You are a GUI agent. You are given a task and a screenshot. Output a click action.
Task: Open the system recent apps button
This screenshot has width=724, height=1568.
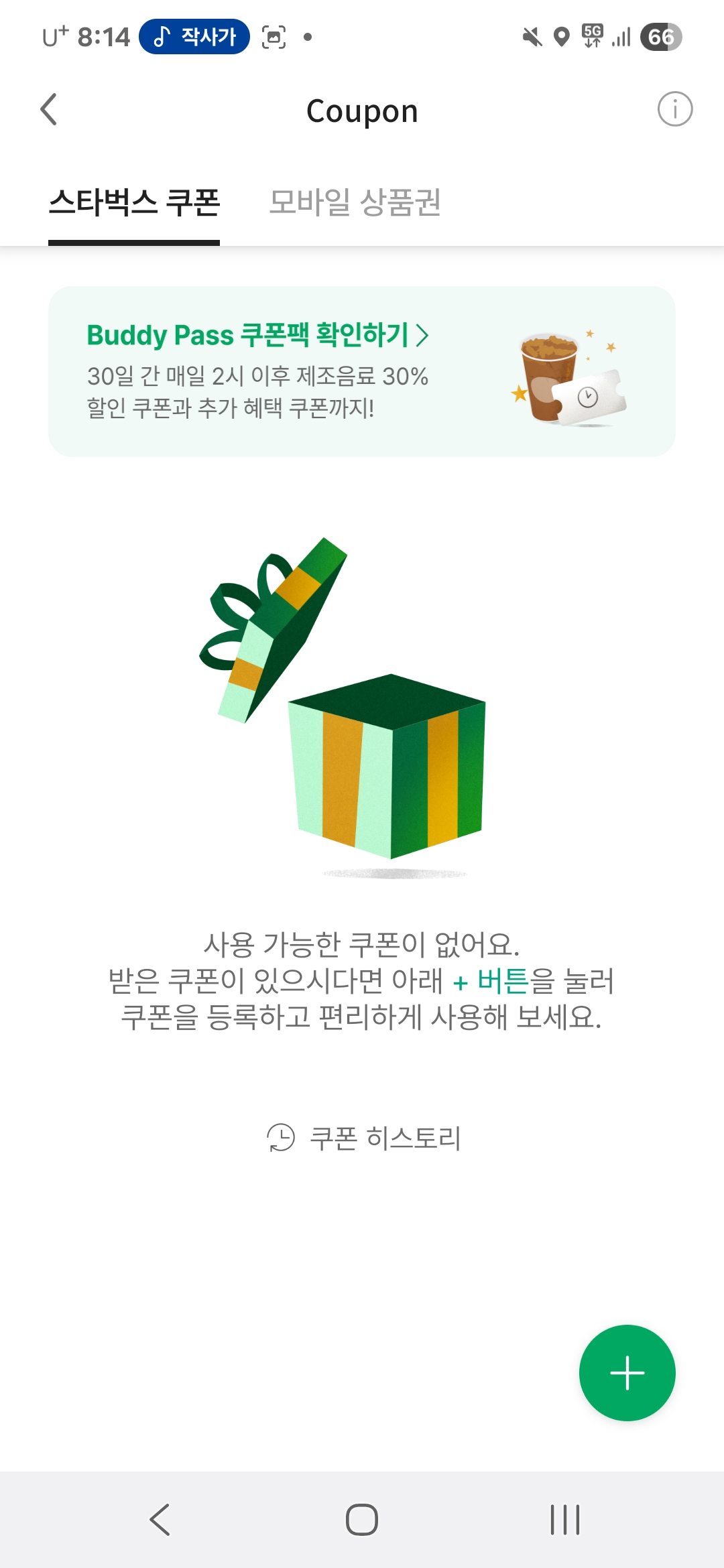coord(565,1519)
